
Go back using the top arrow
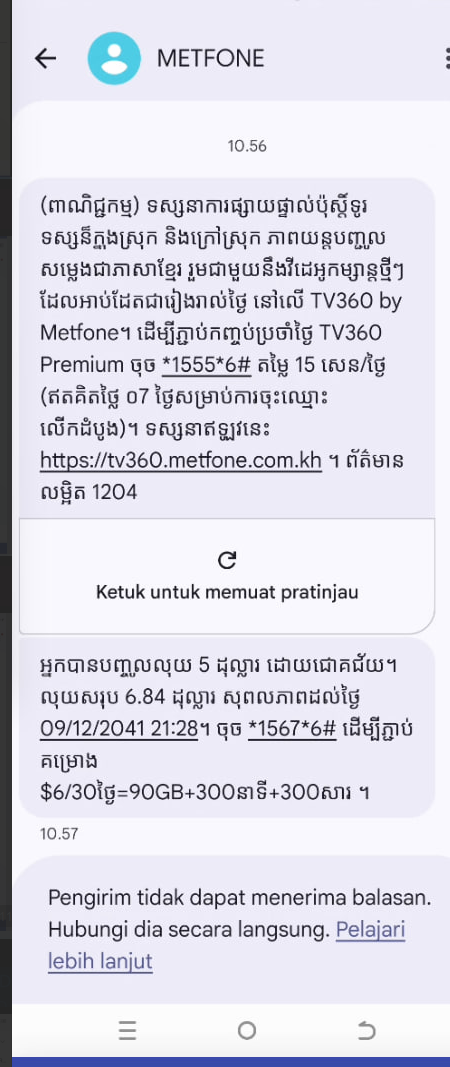46,59
